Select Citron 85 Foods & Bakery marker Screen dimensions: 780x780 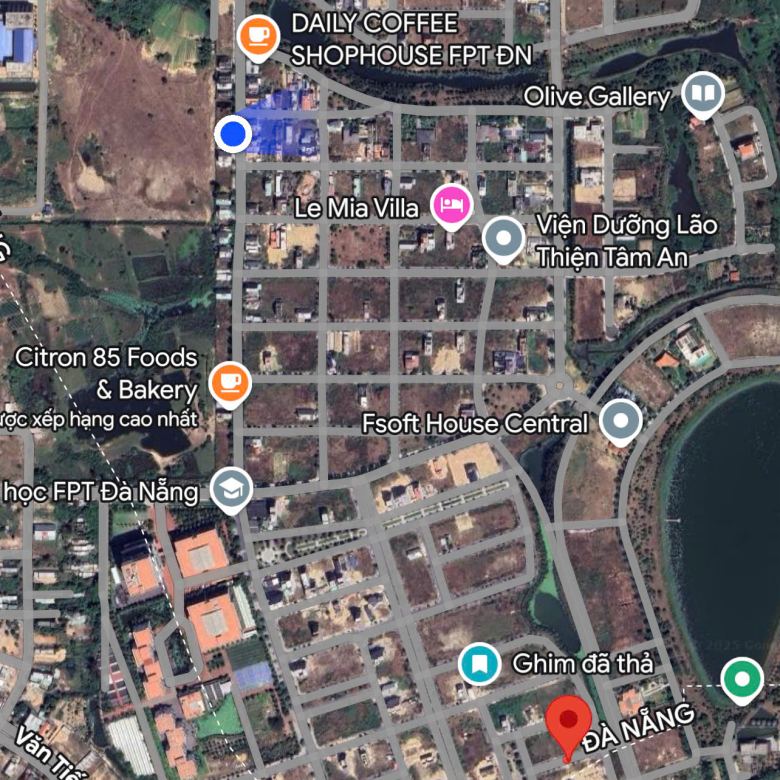[231, 382]
